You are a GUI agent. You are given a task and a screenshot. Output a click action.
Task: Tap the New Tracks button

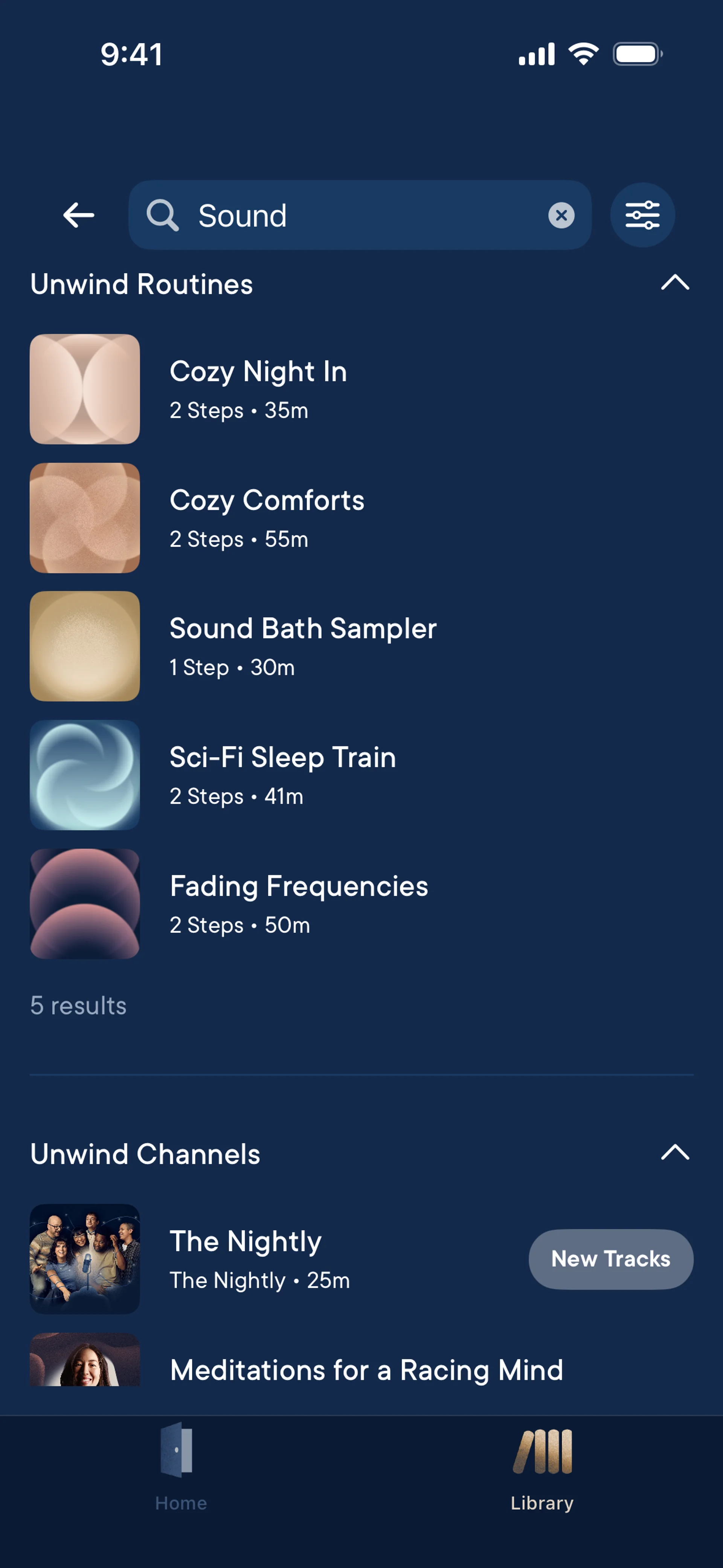pyautogui.click(x=610, y=1259)
